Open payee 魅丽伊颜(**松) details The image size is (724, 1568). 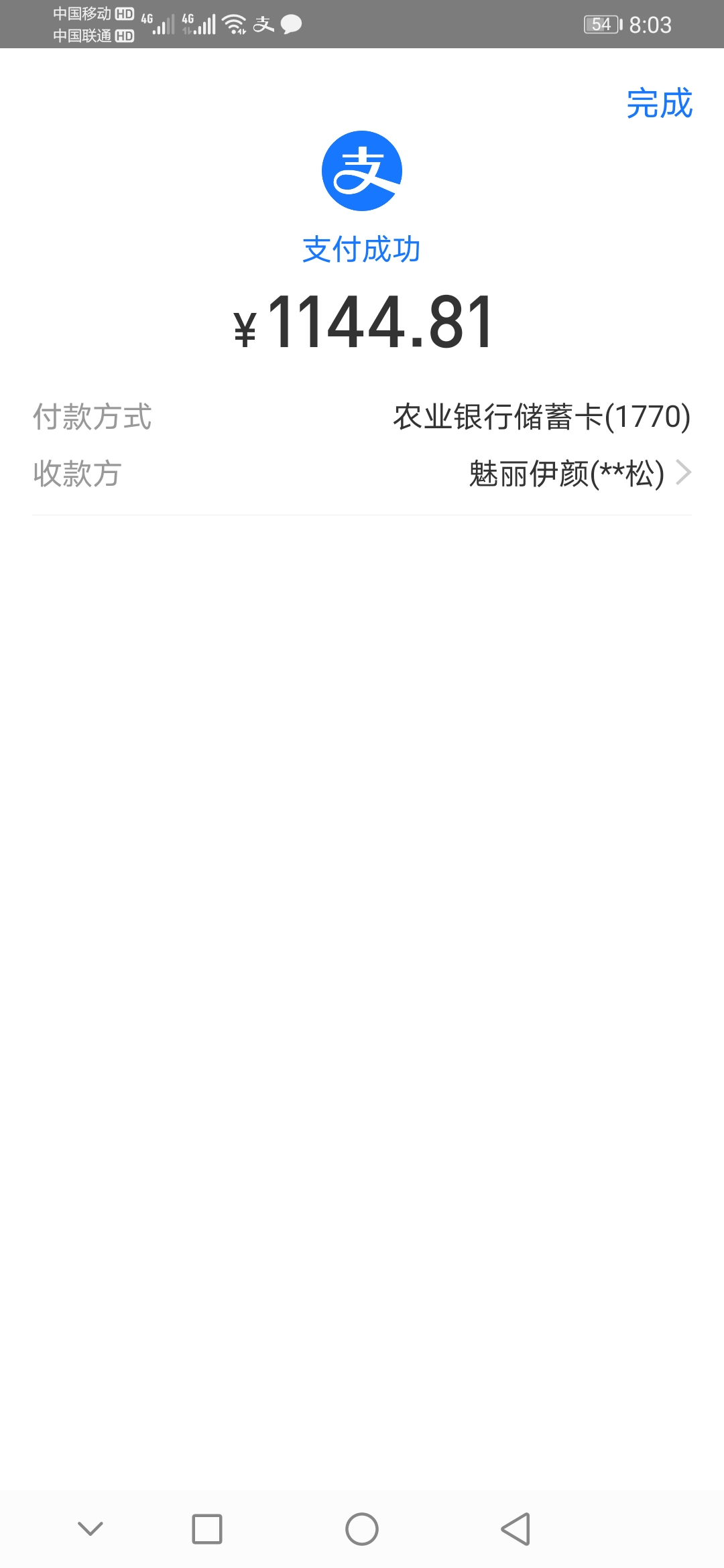579,474
